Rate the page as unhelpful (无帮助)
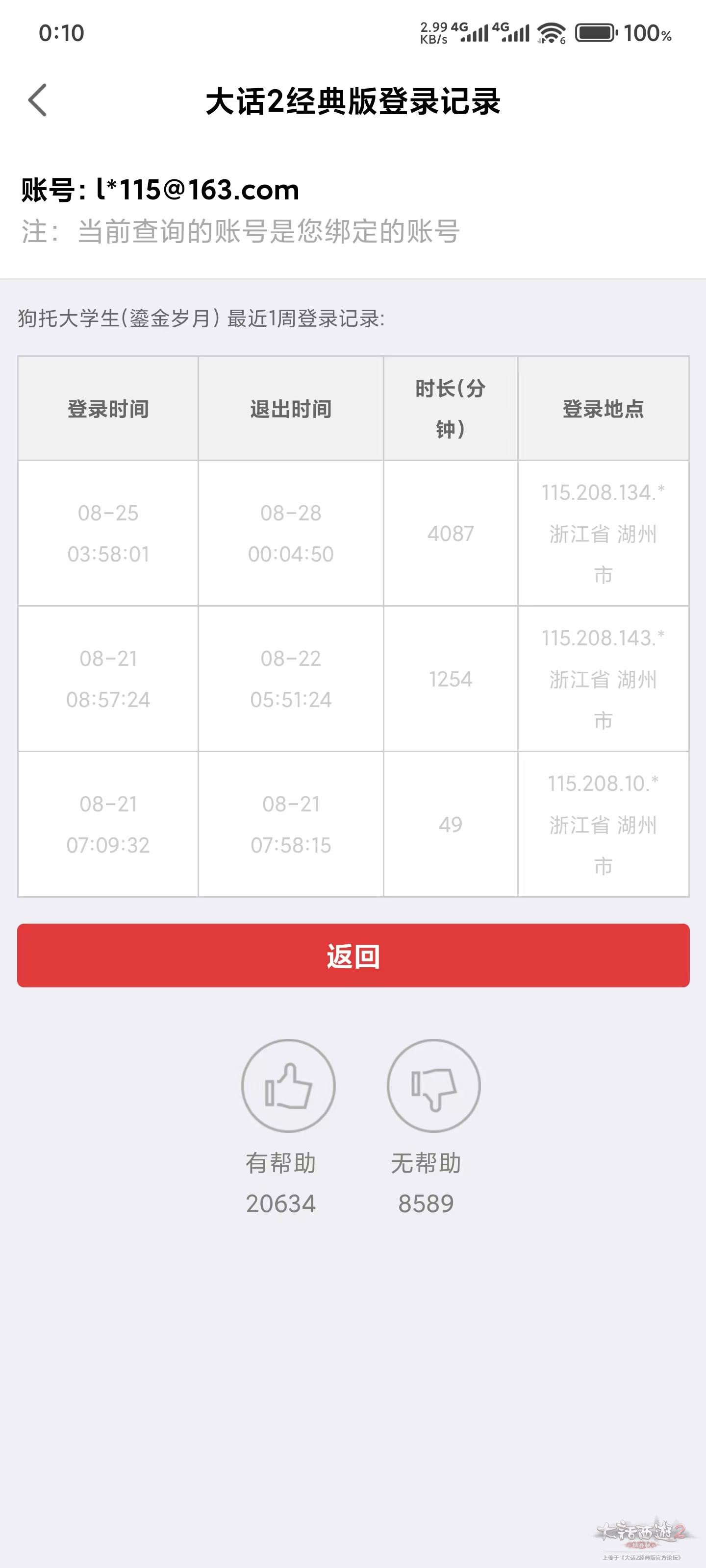 434,1086
